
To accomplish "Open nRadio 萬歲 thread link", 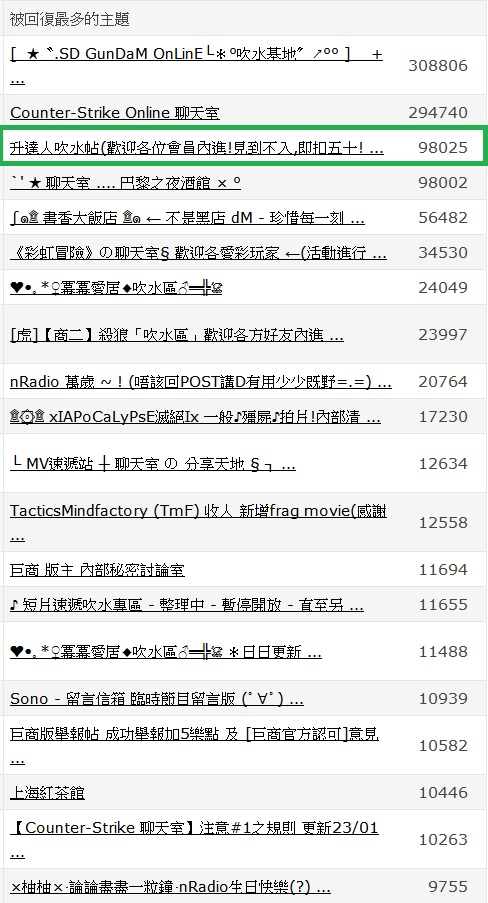I will [x=201, y=382].
